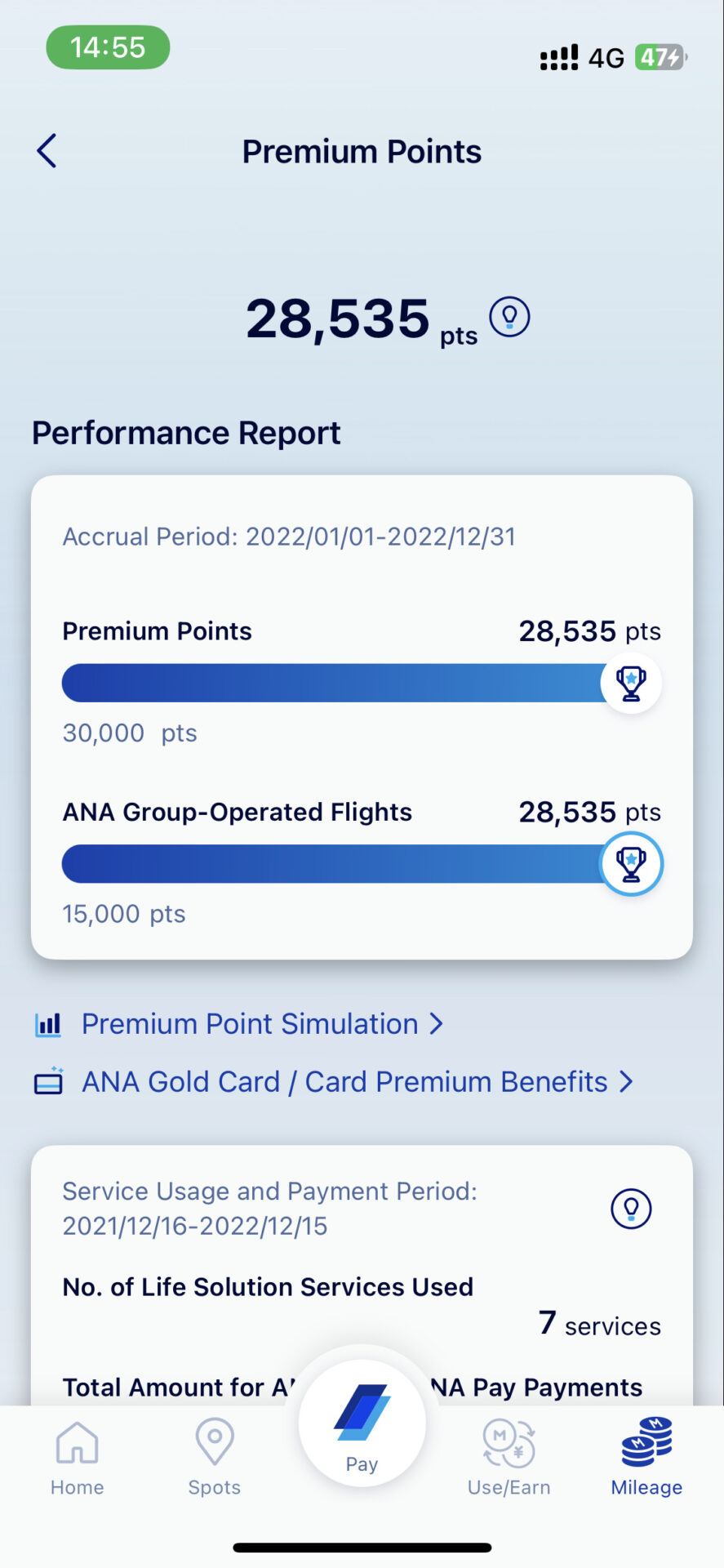Go back from Premium Points

click(47, 151)
